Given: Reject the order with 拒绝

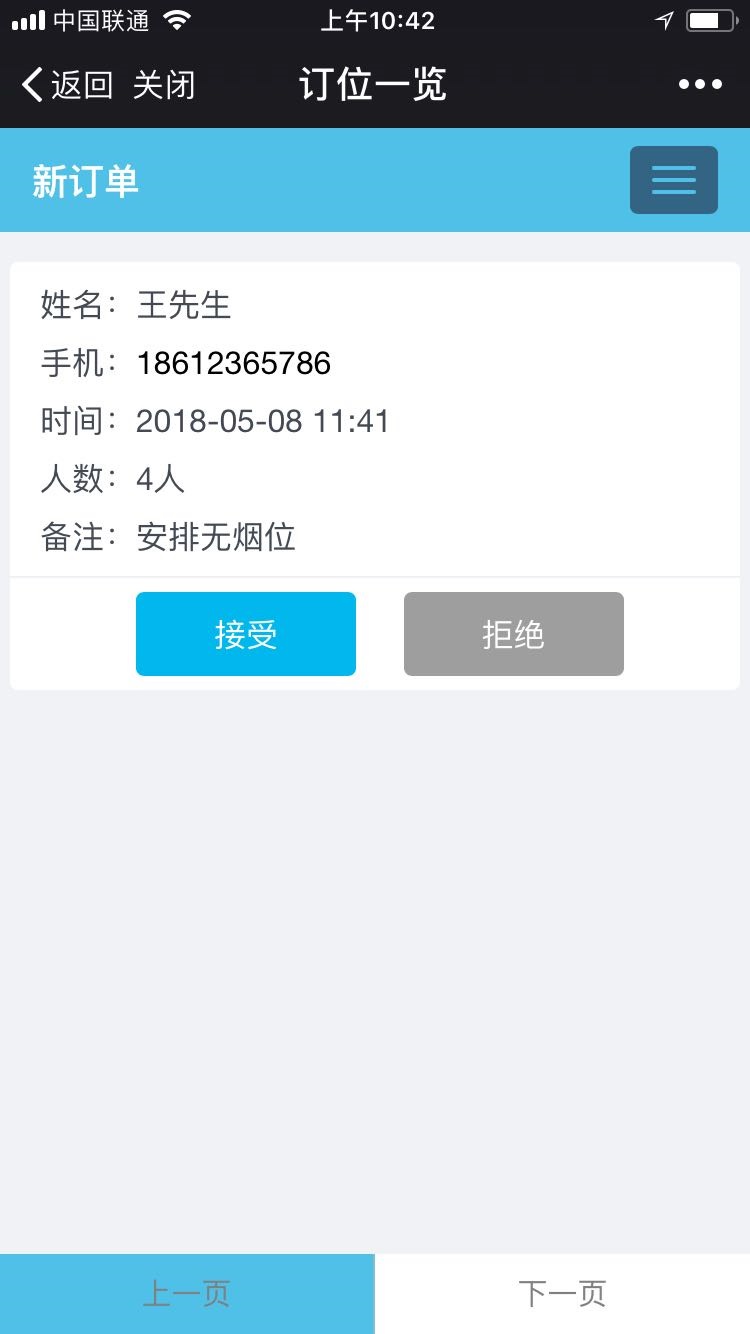Looking at the screenshot, I should [514, 634].
